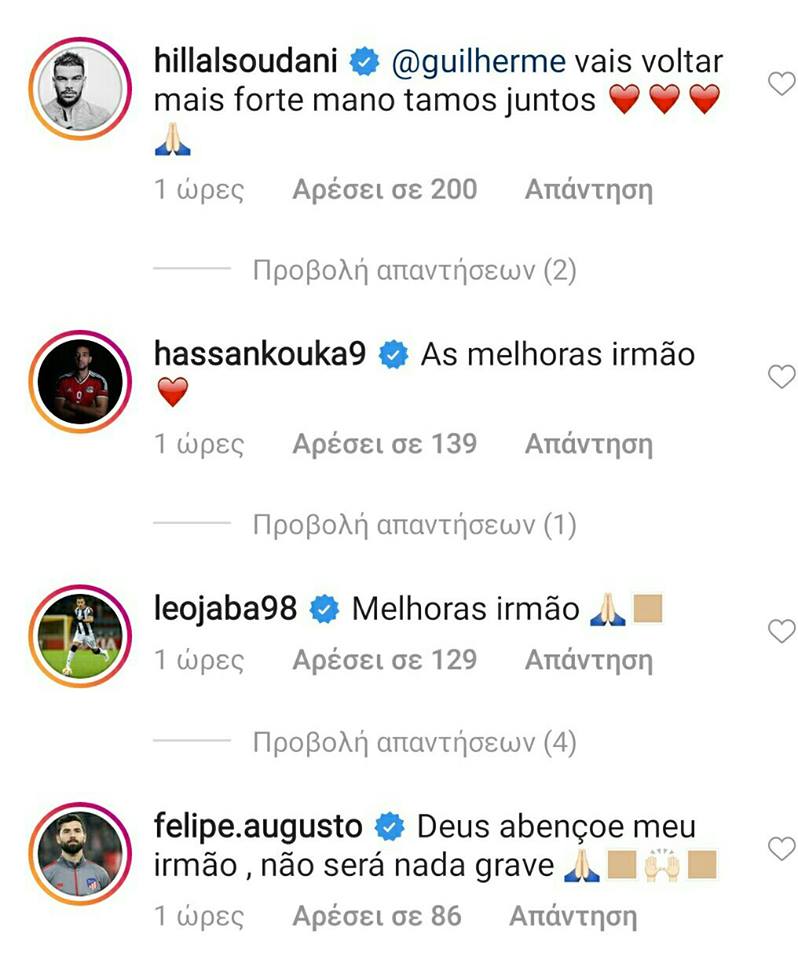This screenshot has width=798, height=960.
Task: See who liked hillalsoudani's comment (200)
Action: coord(384,189)
